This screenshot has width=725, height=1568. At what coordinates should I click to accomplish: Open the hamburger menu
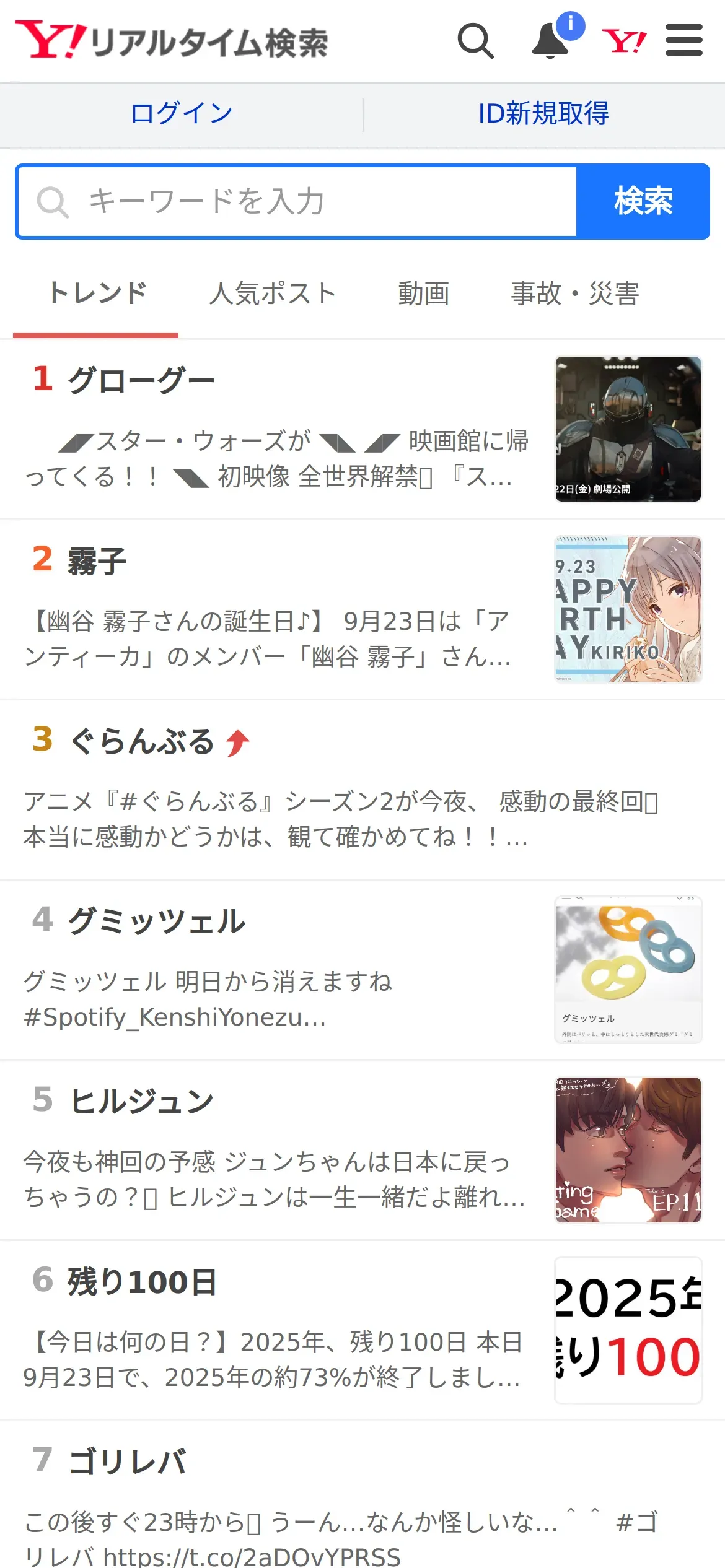683,41
